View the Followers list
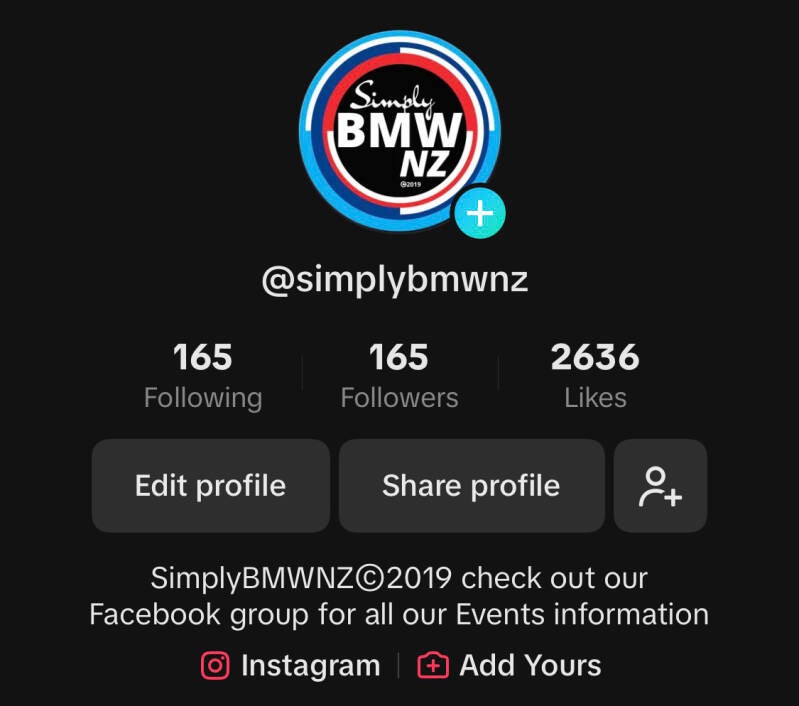 tap(399, 376)
